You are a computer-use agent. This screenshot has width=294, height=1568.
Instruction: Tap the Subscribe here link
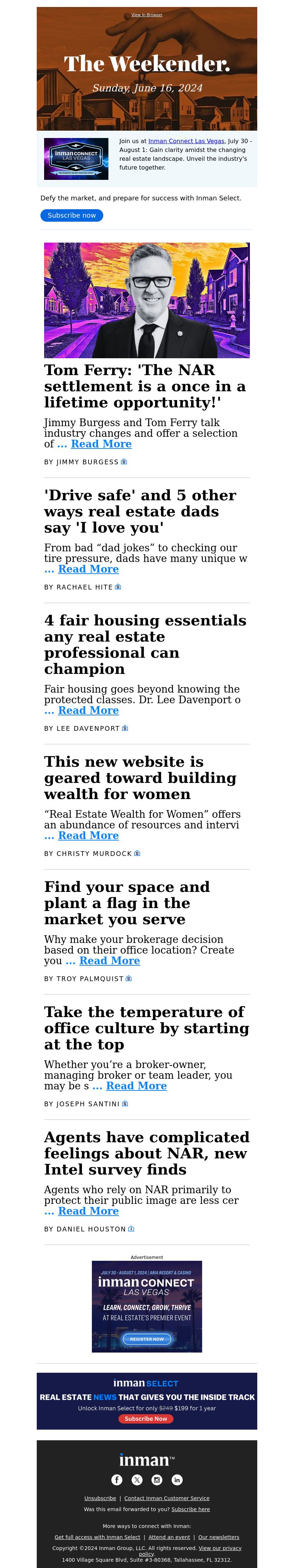190,1509
